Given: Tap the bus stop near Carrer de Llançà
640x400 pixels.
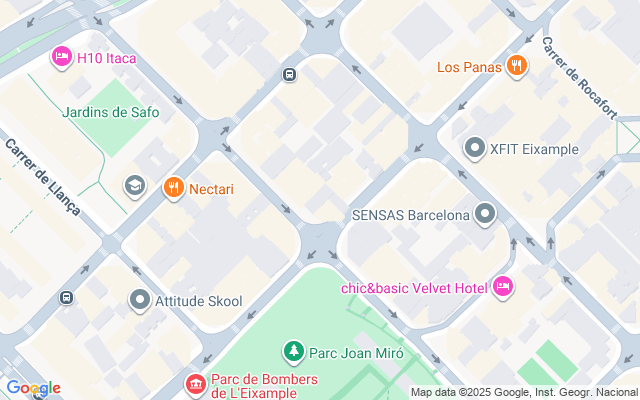Looking at the screenshot, I should click(x=66, y=297).
